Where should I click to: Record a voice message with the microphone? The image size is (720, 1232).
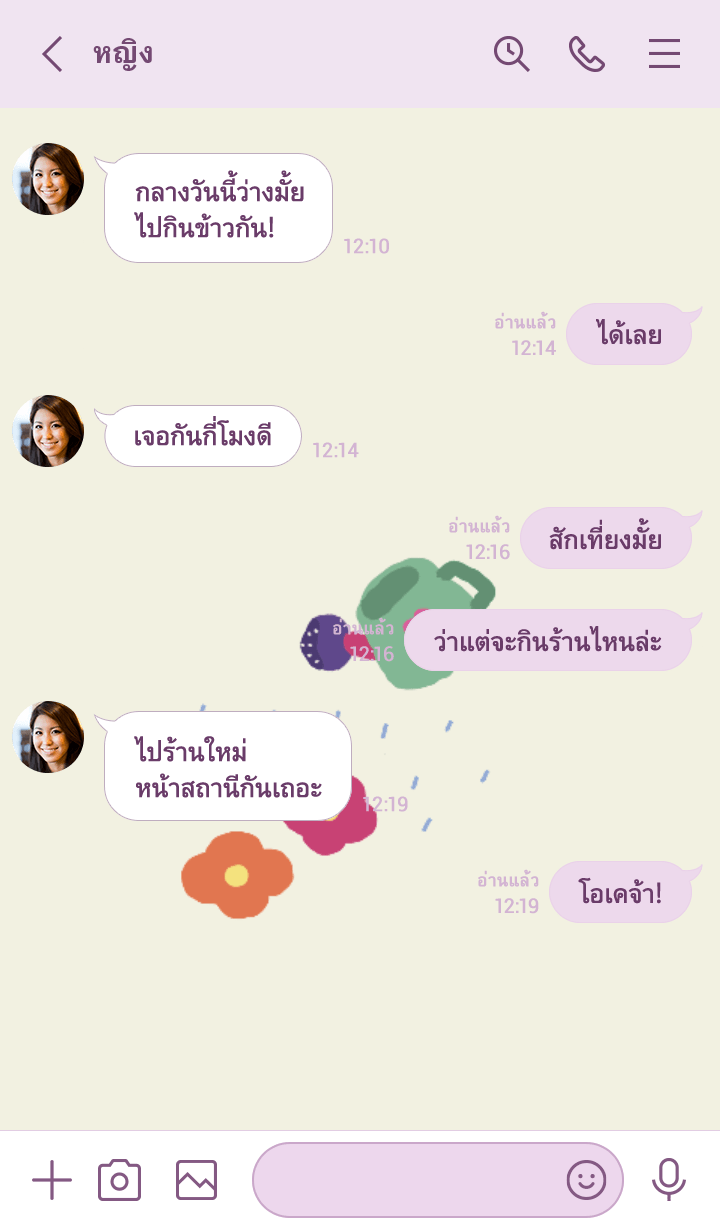pos(669,1180)
